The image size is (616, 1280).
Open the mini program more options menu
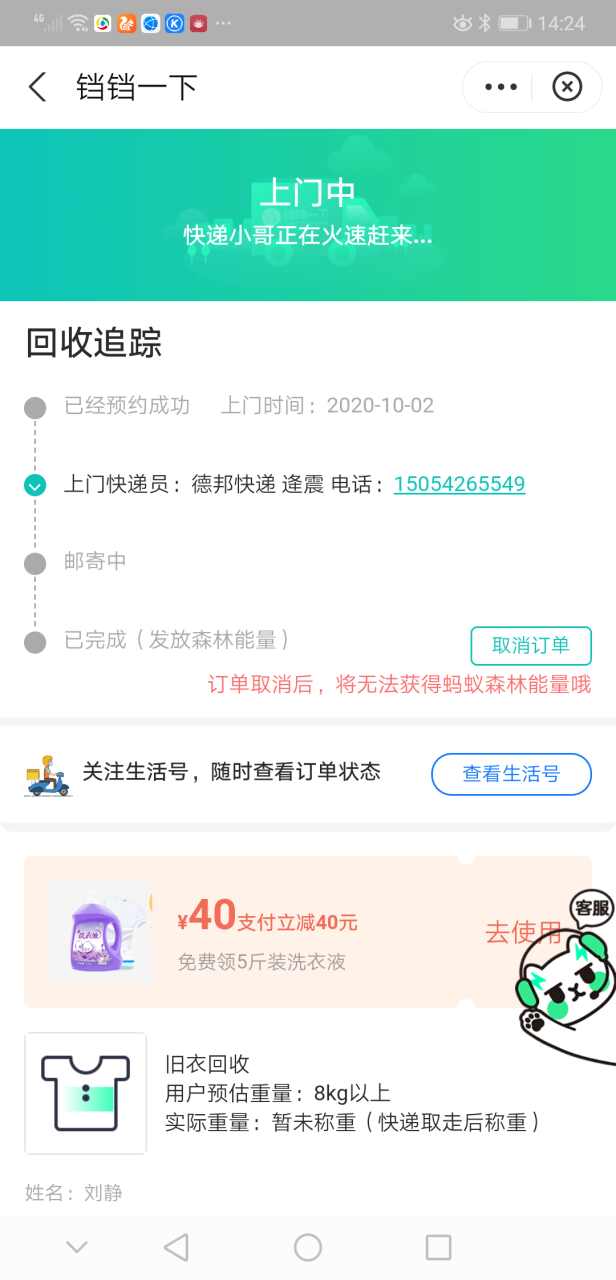(x=501, y=87)
